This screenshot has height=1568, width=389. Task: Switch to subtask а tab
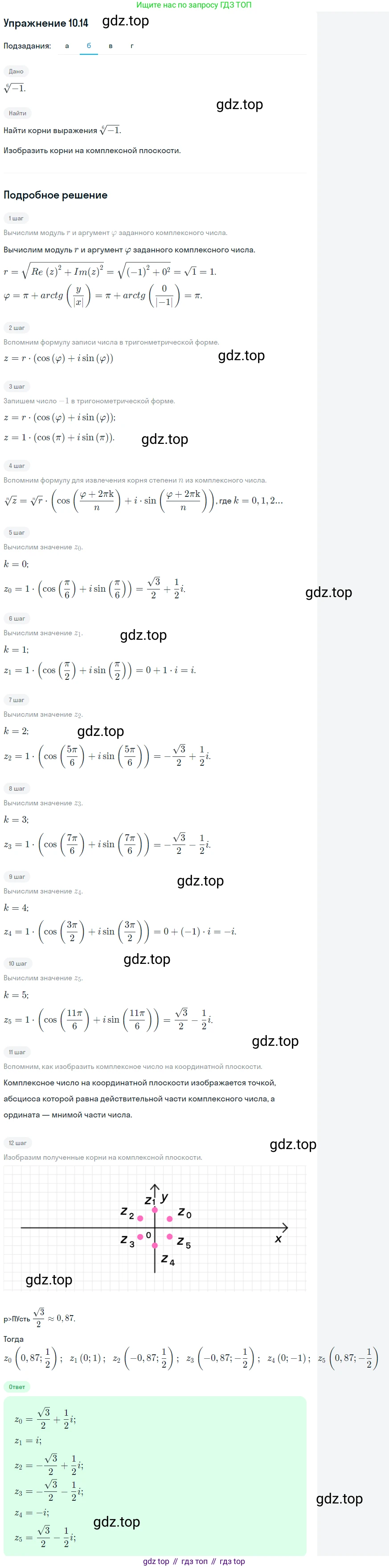tap(67, 46)
